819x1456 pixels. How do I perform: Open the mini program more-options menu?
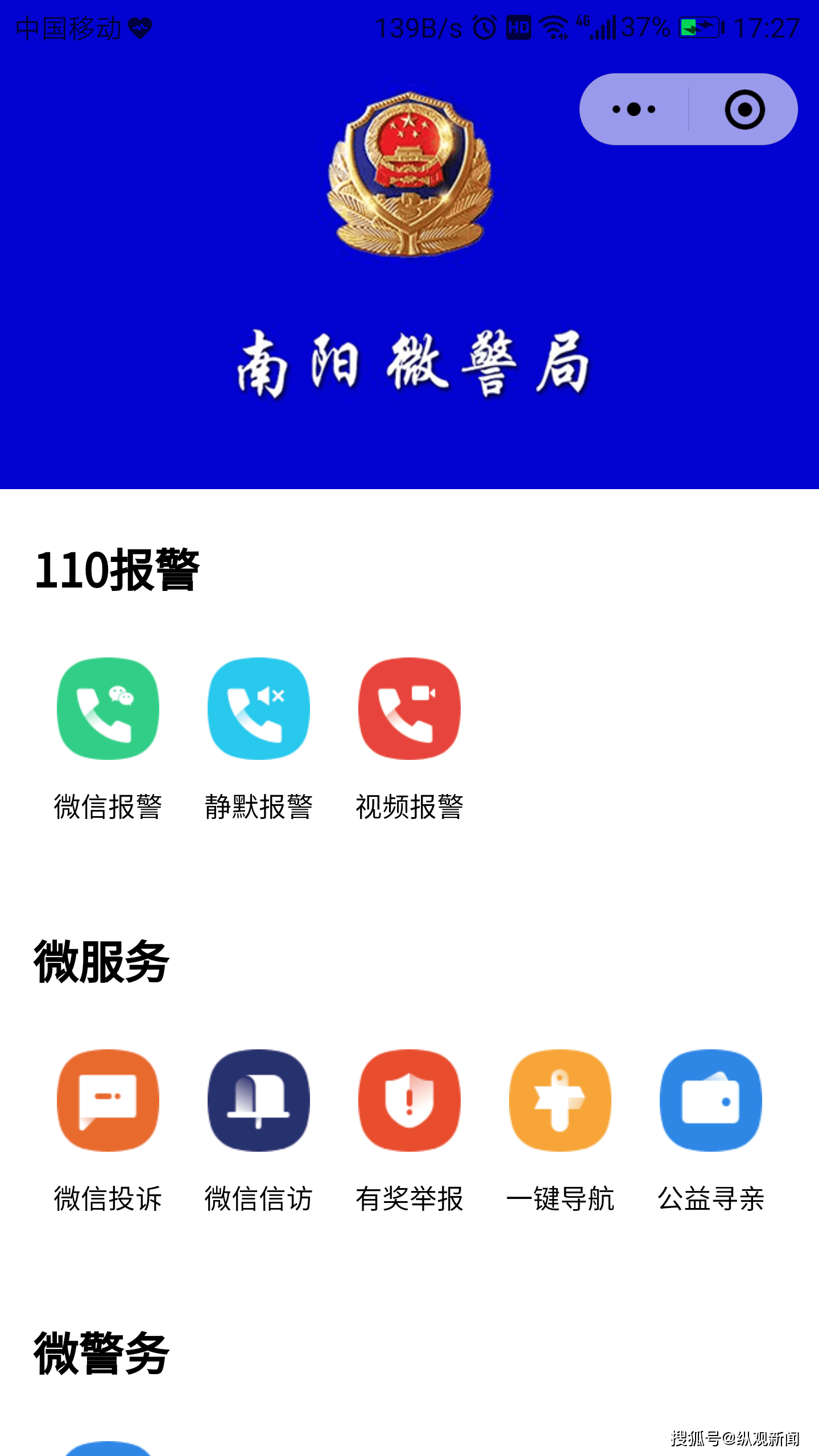point(634,109)
